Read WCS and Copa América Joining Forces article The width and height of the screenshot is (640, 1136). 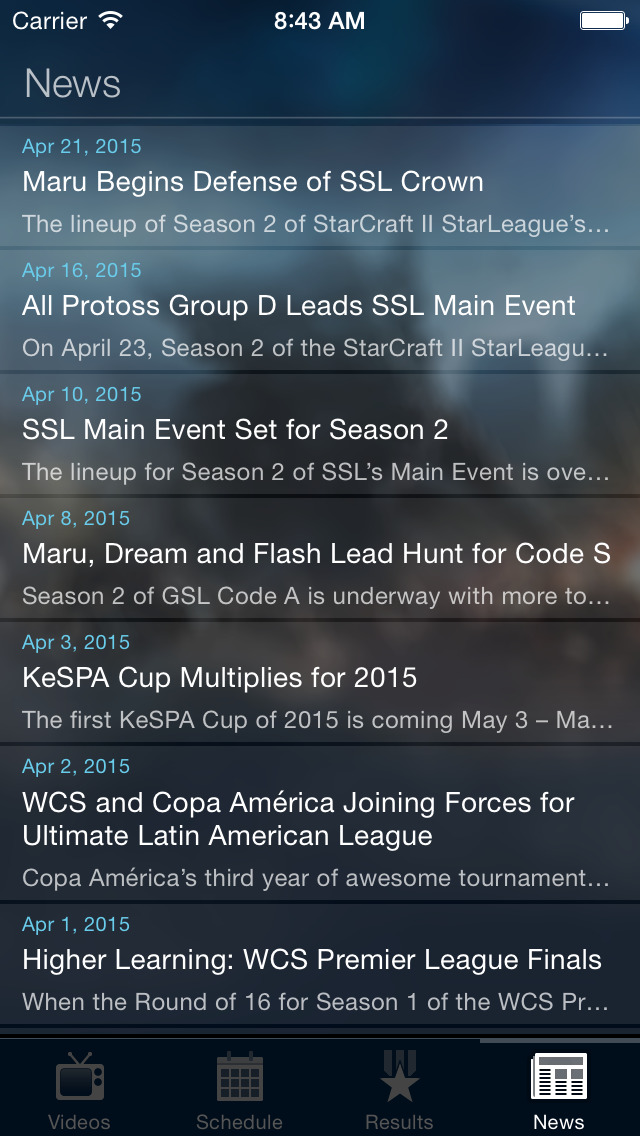click(x=320, y=822)
